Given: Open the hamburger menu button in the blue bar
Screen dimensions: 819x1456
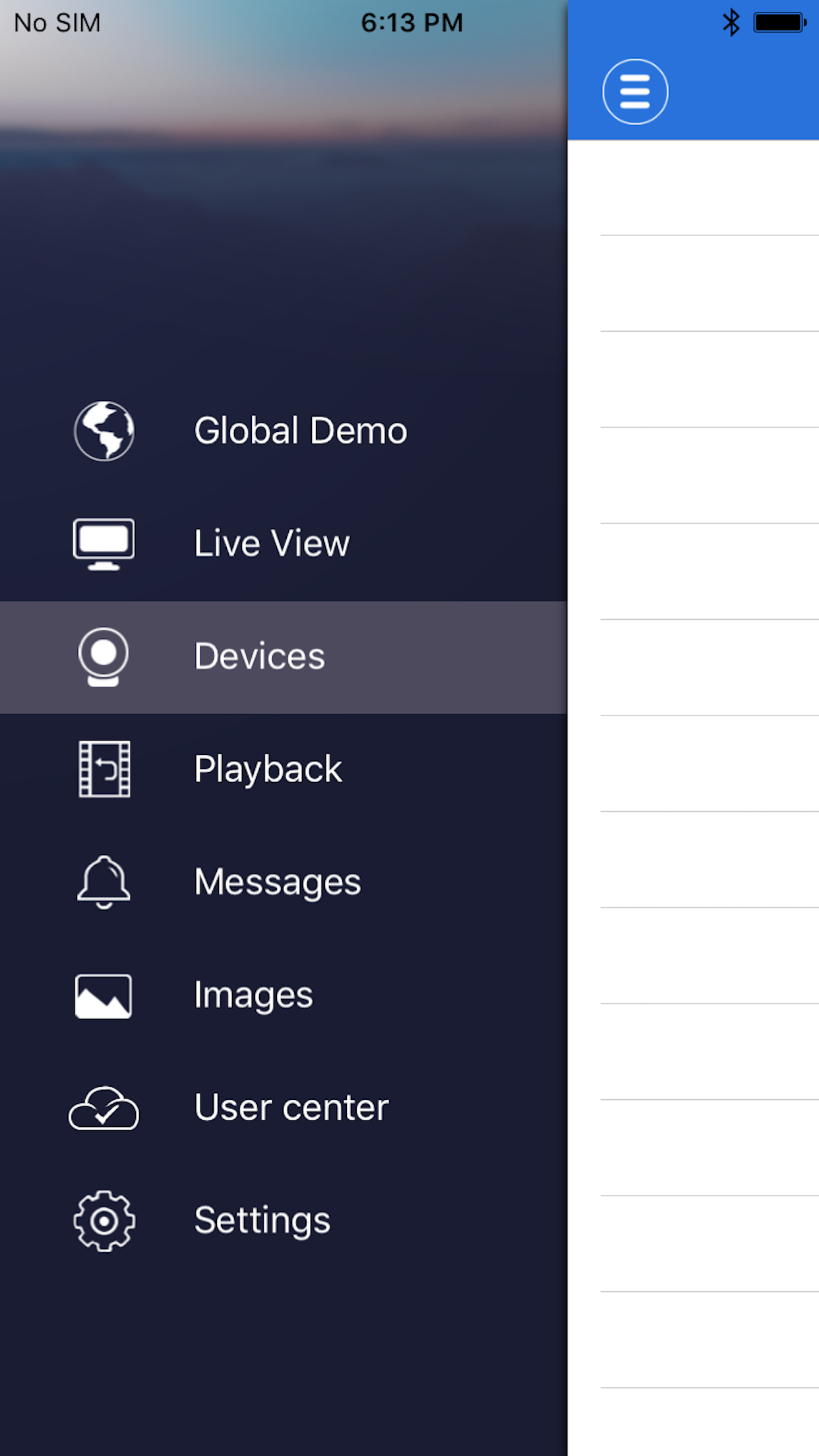Looking at the screenshot, I should (635, 92).
